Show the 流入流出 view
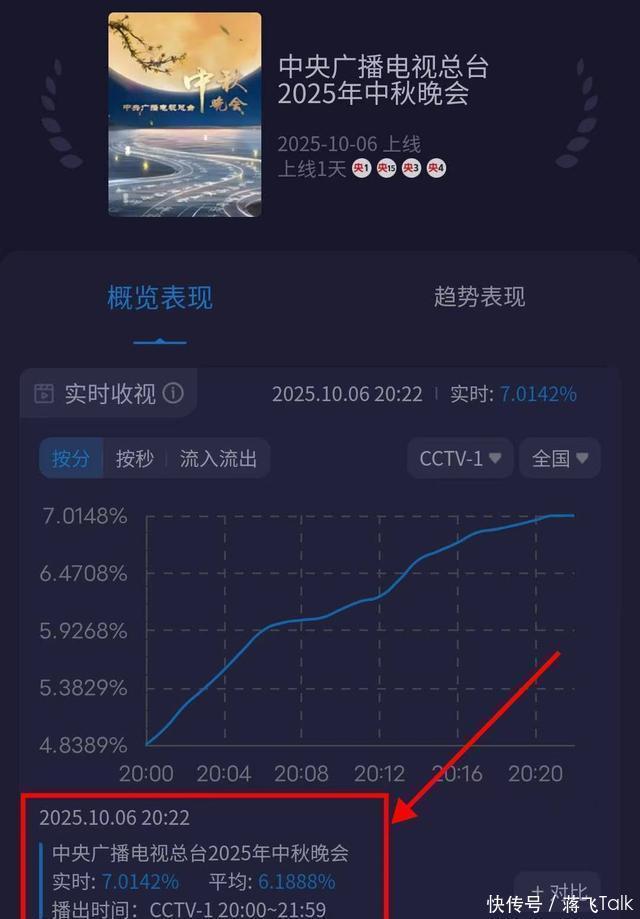The image size is (640, 919). point(218,458)
